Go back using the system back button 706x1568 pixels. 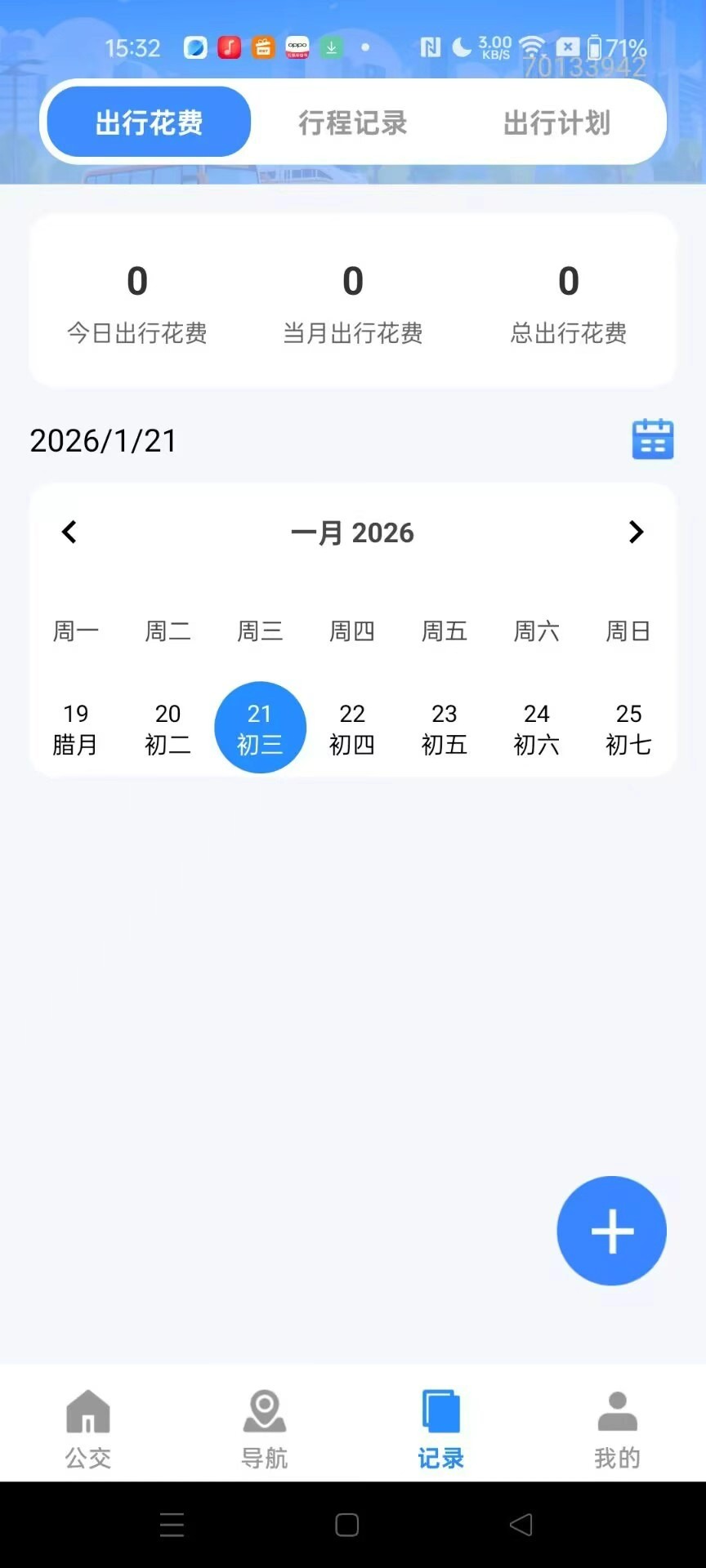521,1525
